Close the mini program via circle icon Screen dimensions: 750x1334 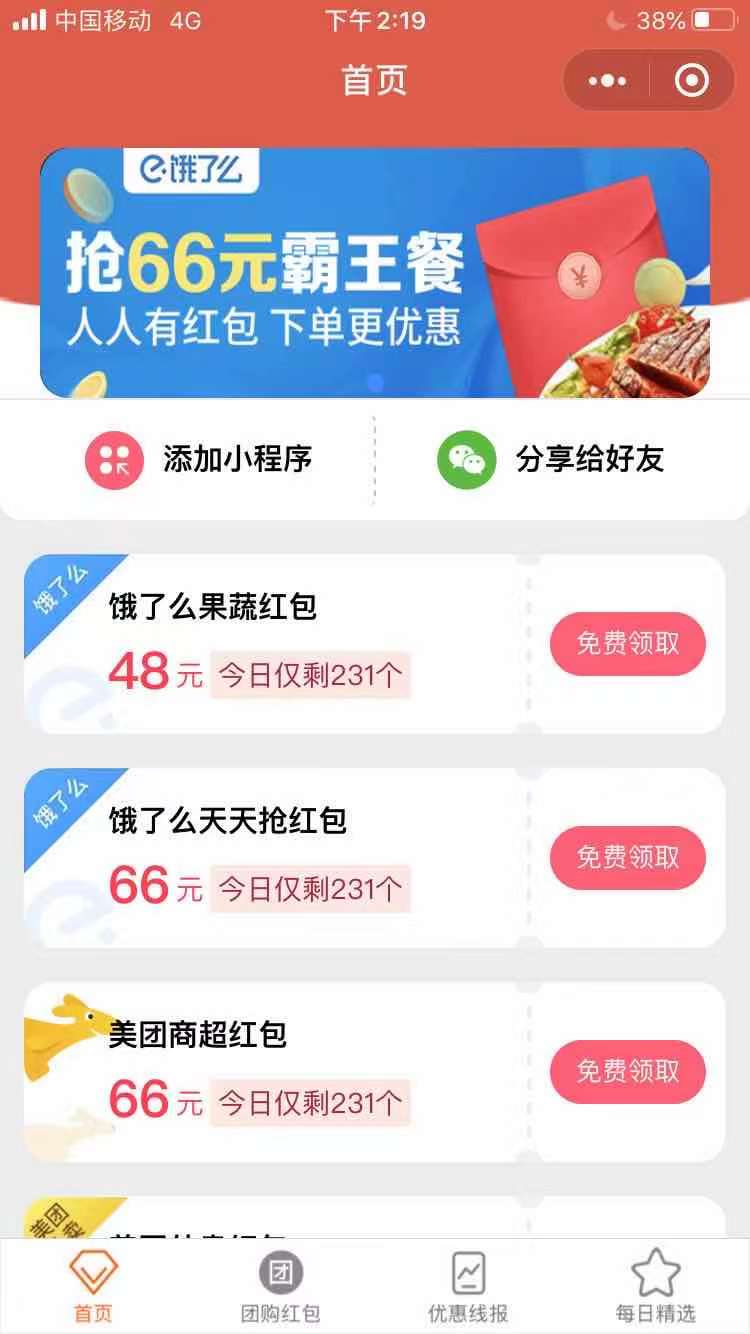pos(692,81)
